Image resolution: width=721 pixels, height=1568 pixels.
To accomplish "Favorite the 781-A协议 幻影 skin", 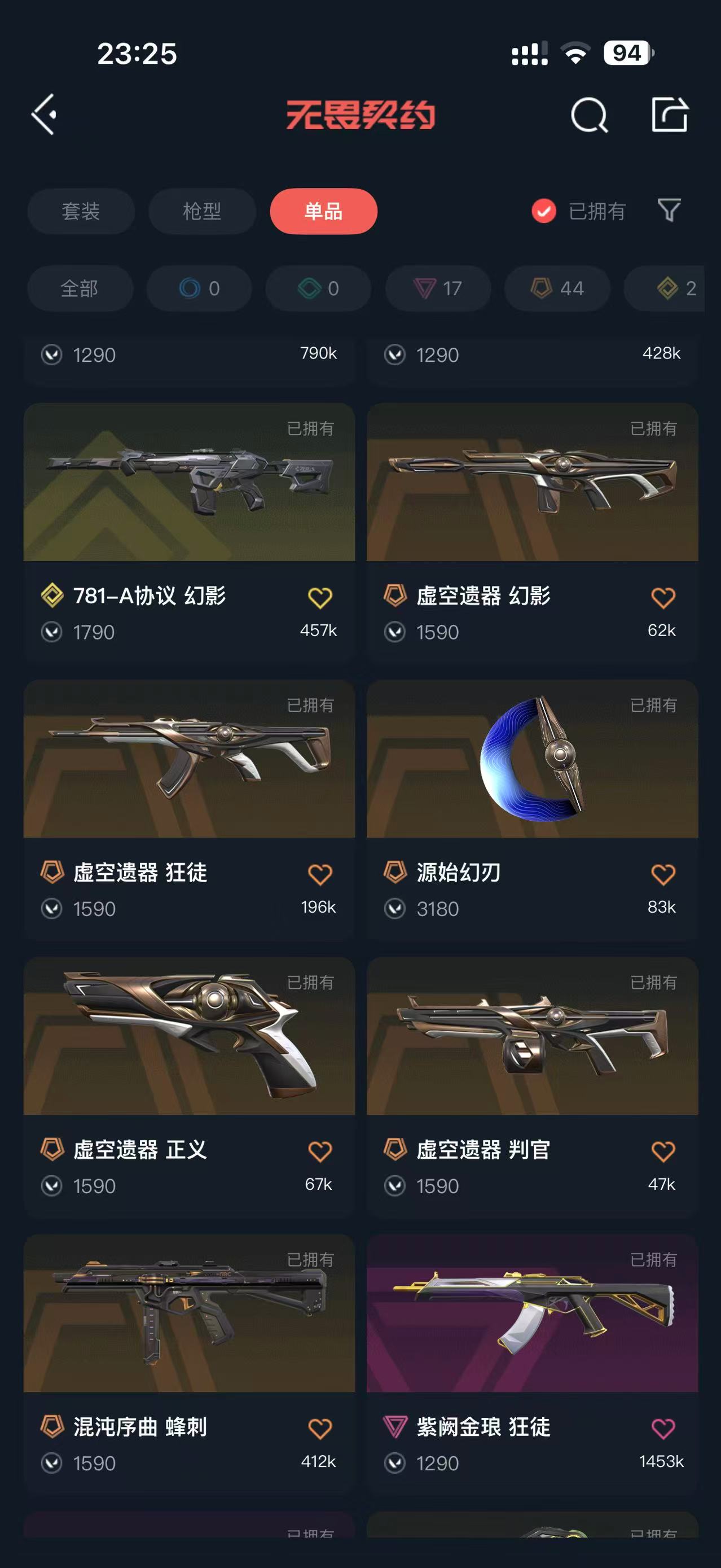I will click(x=319, y=598).
